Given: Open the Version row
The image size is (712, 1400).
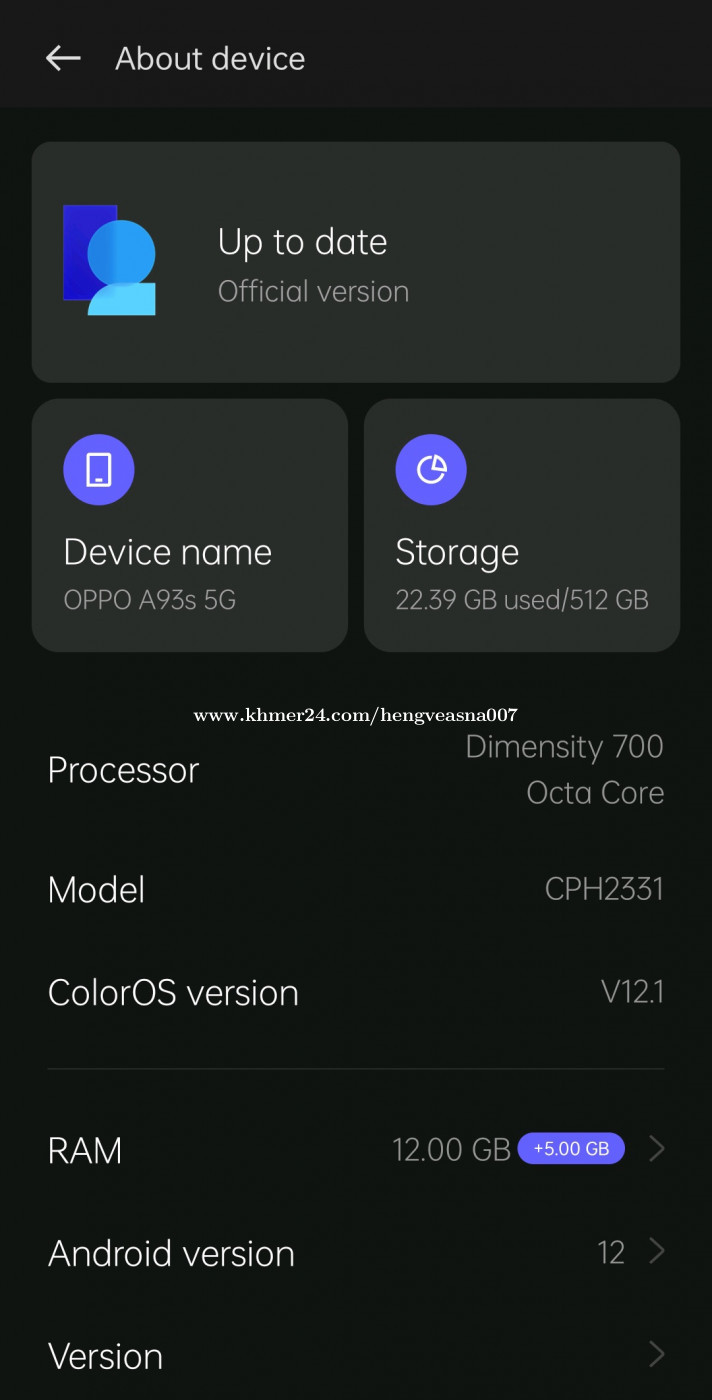Looking at the screenshot, I should coord(356,1355).
